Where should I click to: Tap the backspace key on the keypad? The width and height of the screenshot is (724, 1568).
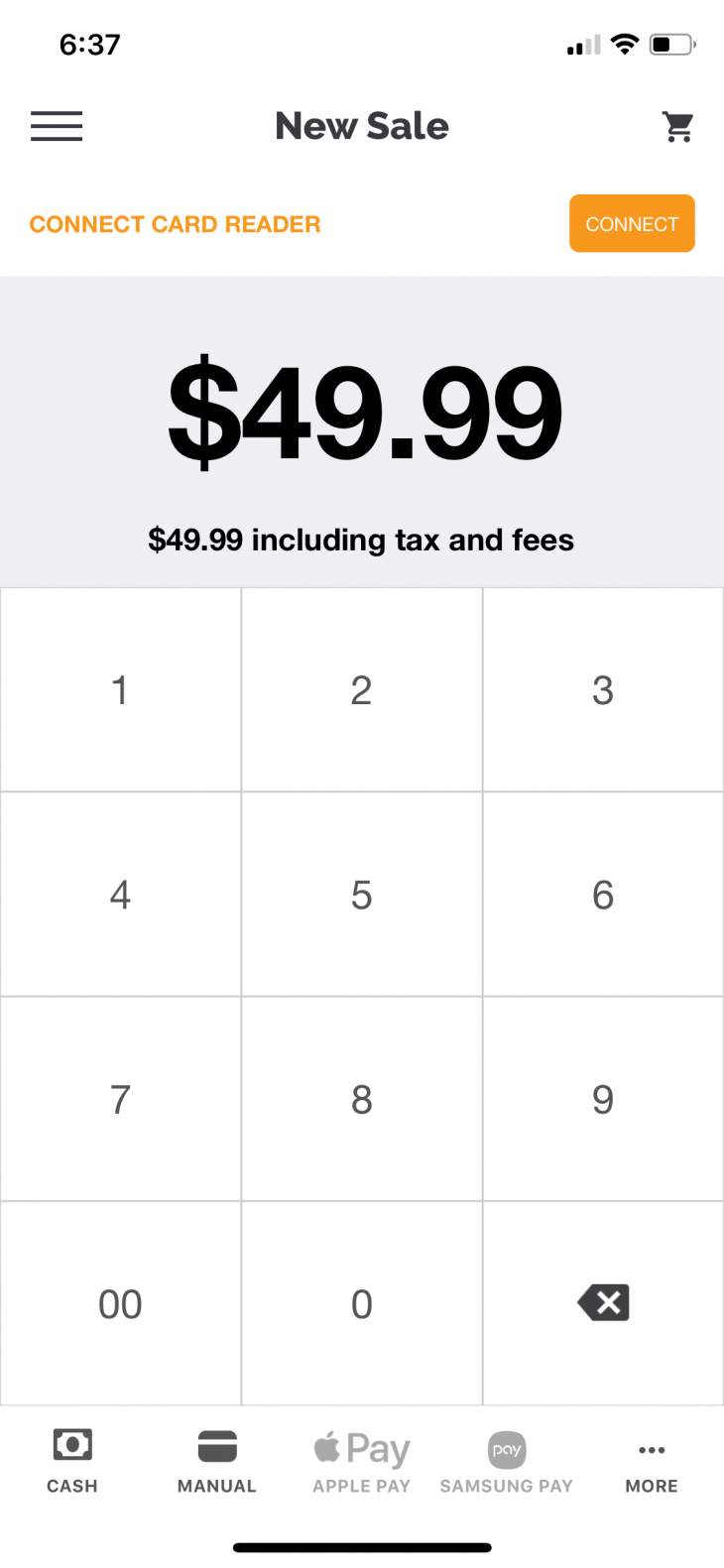tap(603, 1303)
